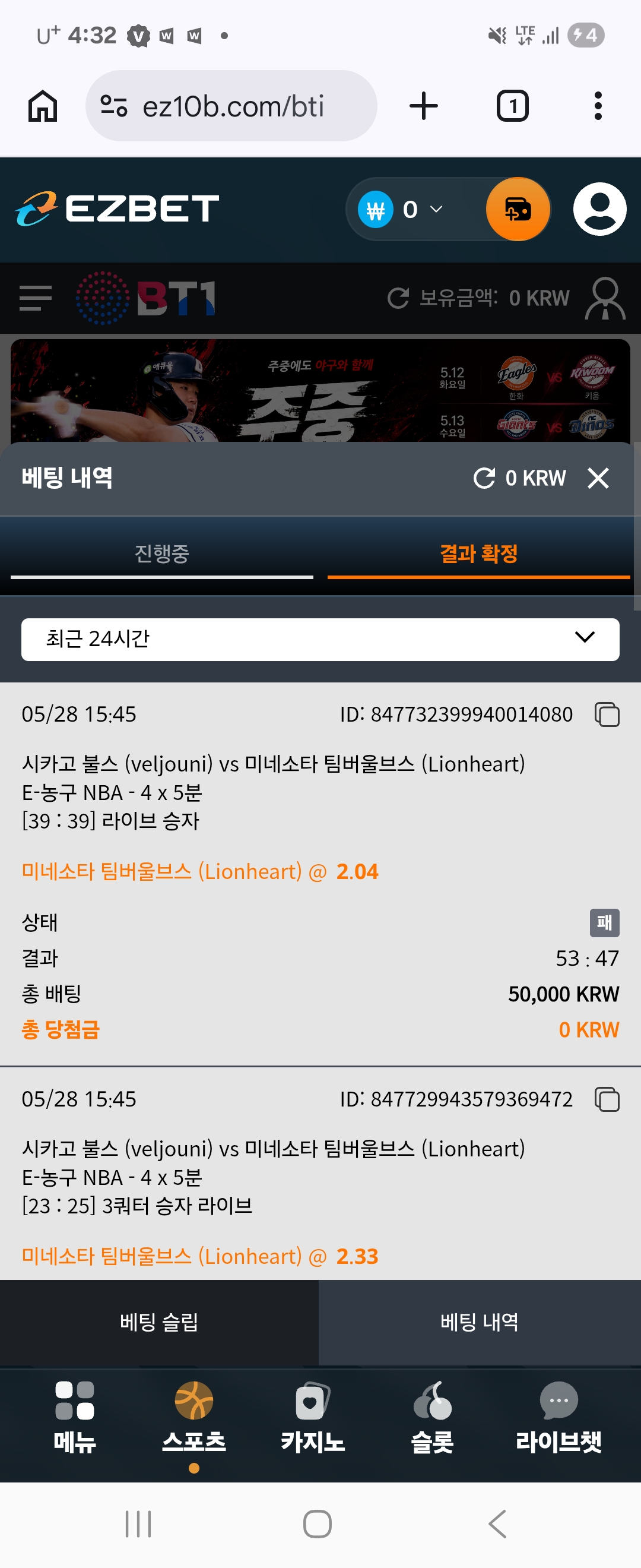
Task: Copy bet ID 847732399940014080
Action: (x=607, y=715)
